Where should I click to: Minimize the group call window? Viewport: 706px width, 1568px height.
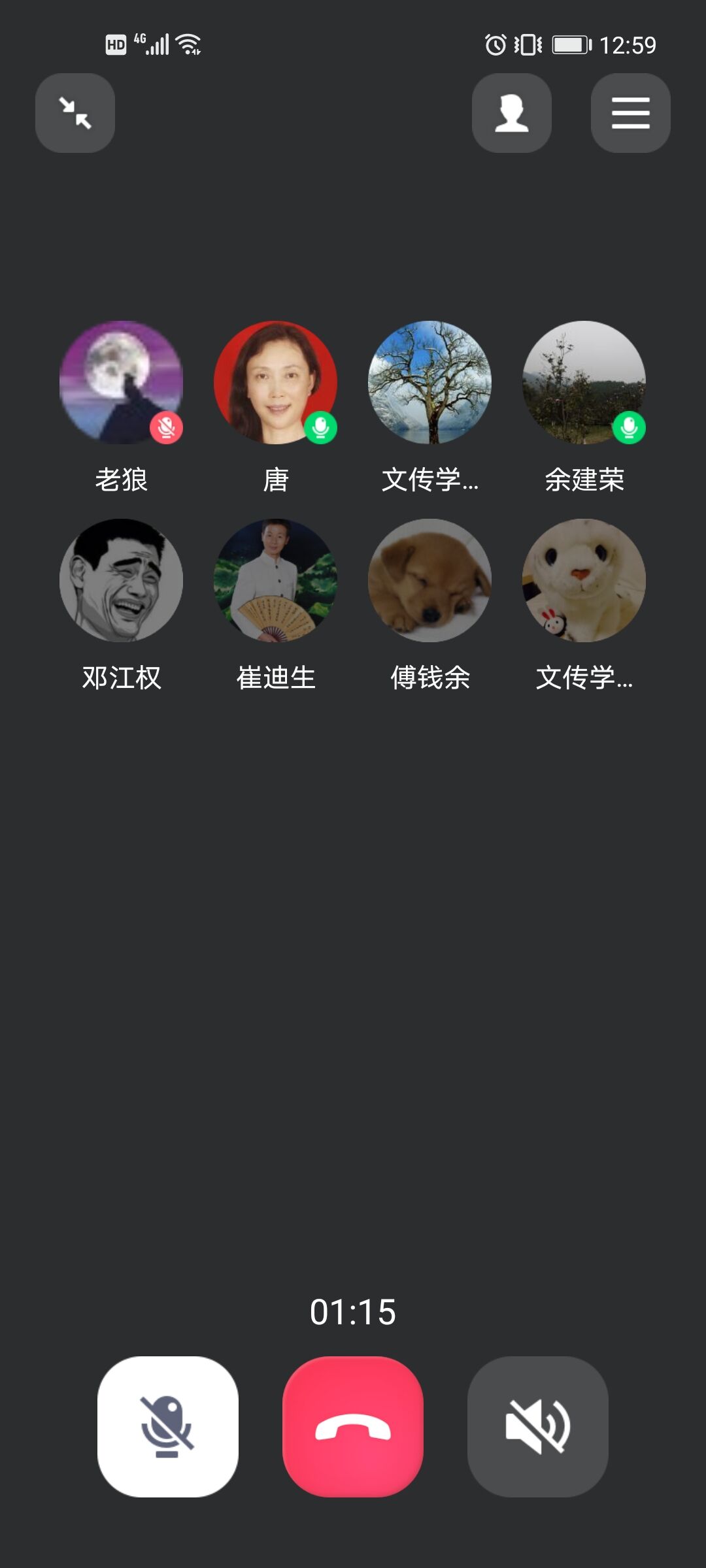coord(75,113)
